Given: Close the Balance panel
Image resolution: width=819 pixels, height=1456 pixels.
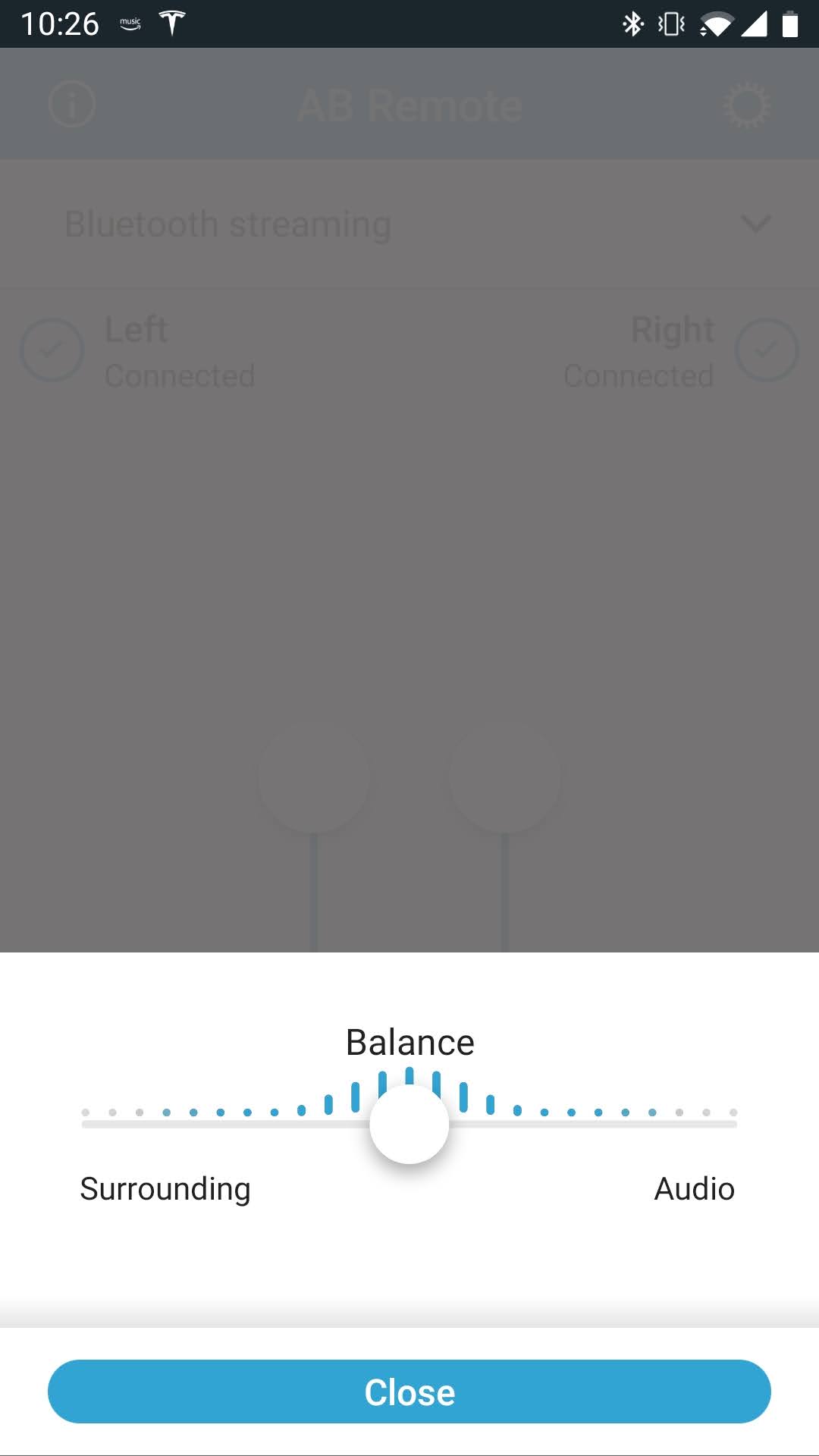Looking at the screenshot, I should [409, 1392].
